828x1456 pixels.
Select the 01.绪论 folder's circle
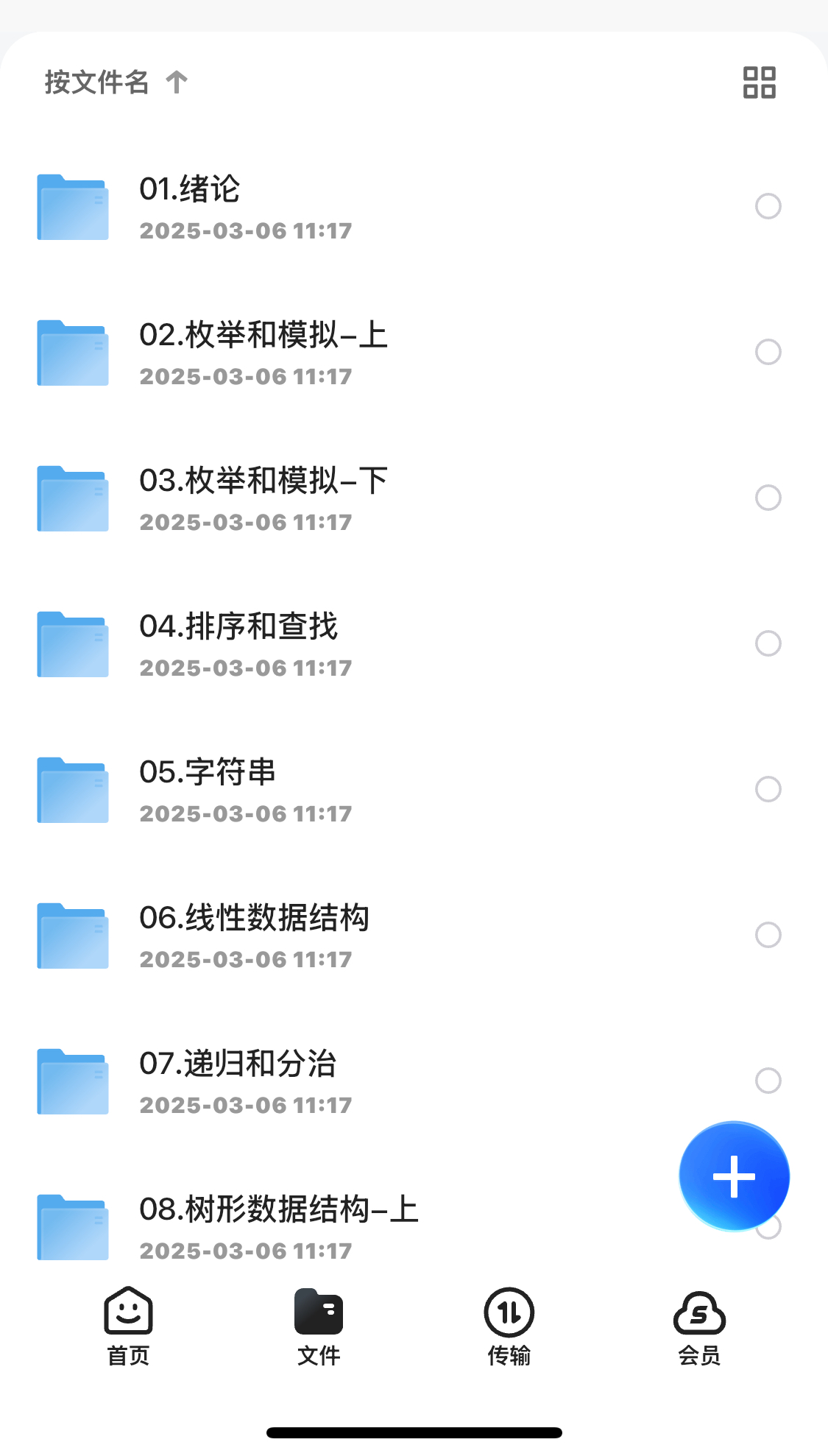(x=768, y=206)
